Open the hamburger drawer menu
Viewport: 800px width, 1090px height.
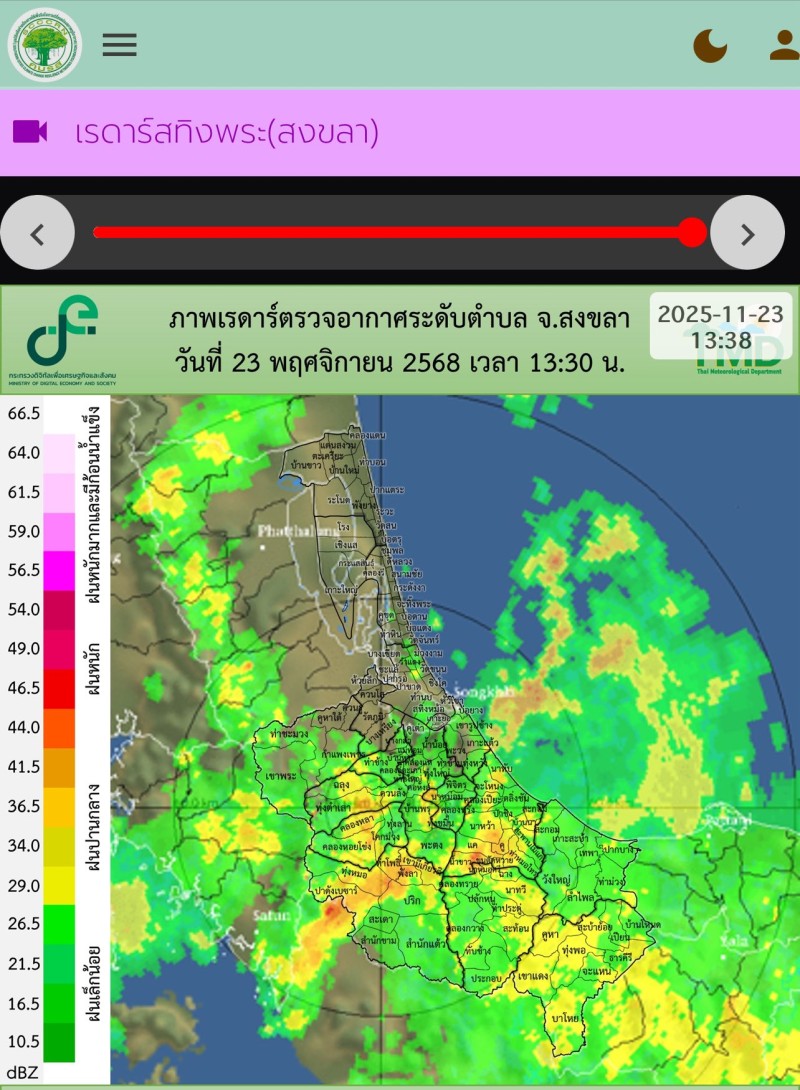click(119, 45)
